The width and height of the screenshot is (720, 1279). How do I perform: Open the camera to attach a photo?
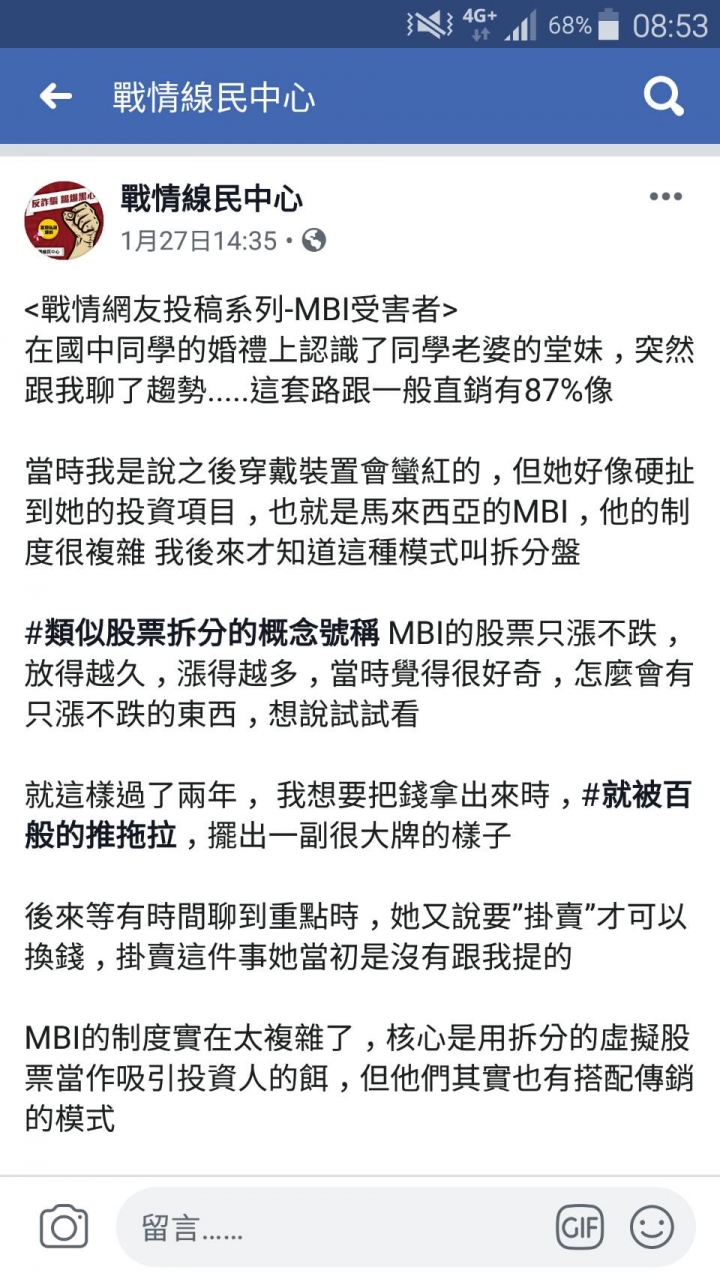pos(64,1227)
